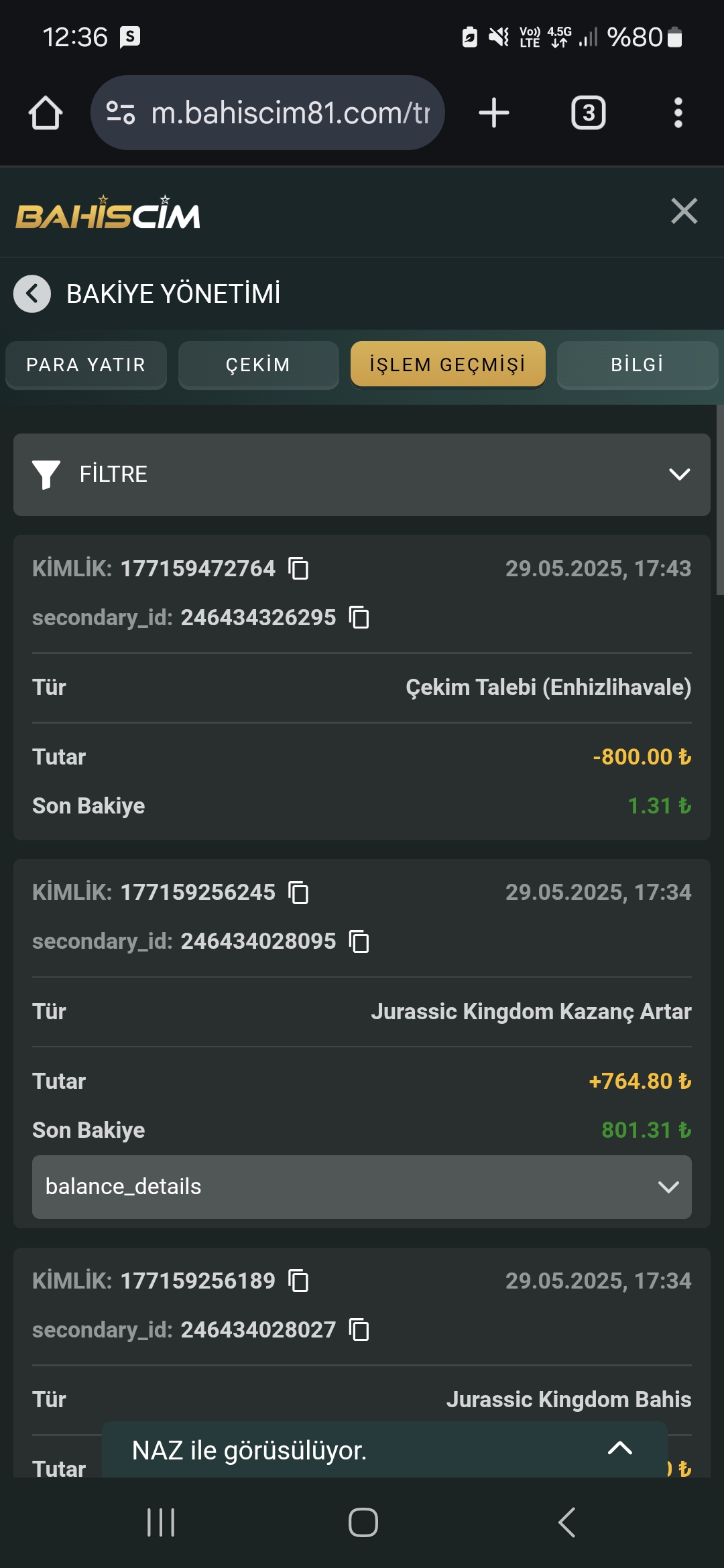724x1568 pixels.
Task: Expand the NAZ chat widget
Action: 619,1449
